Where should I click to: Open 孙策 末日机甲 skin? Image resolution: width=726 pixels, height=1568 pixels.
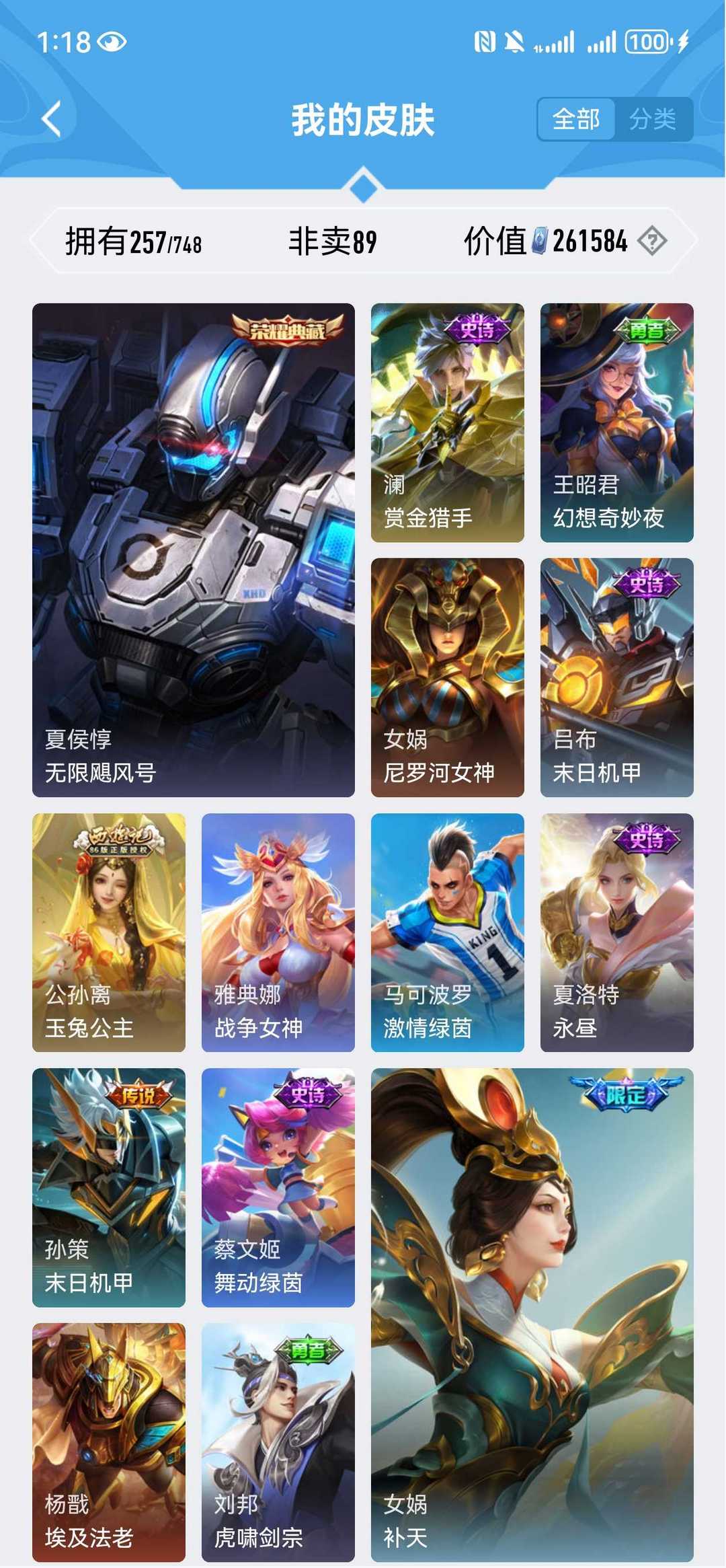pyautogui.click(x=109, y=1187)
